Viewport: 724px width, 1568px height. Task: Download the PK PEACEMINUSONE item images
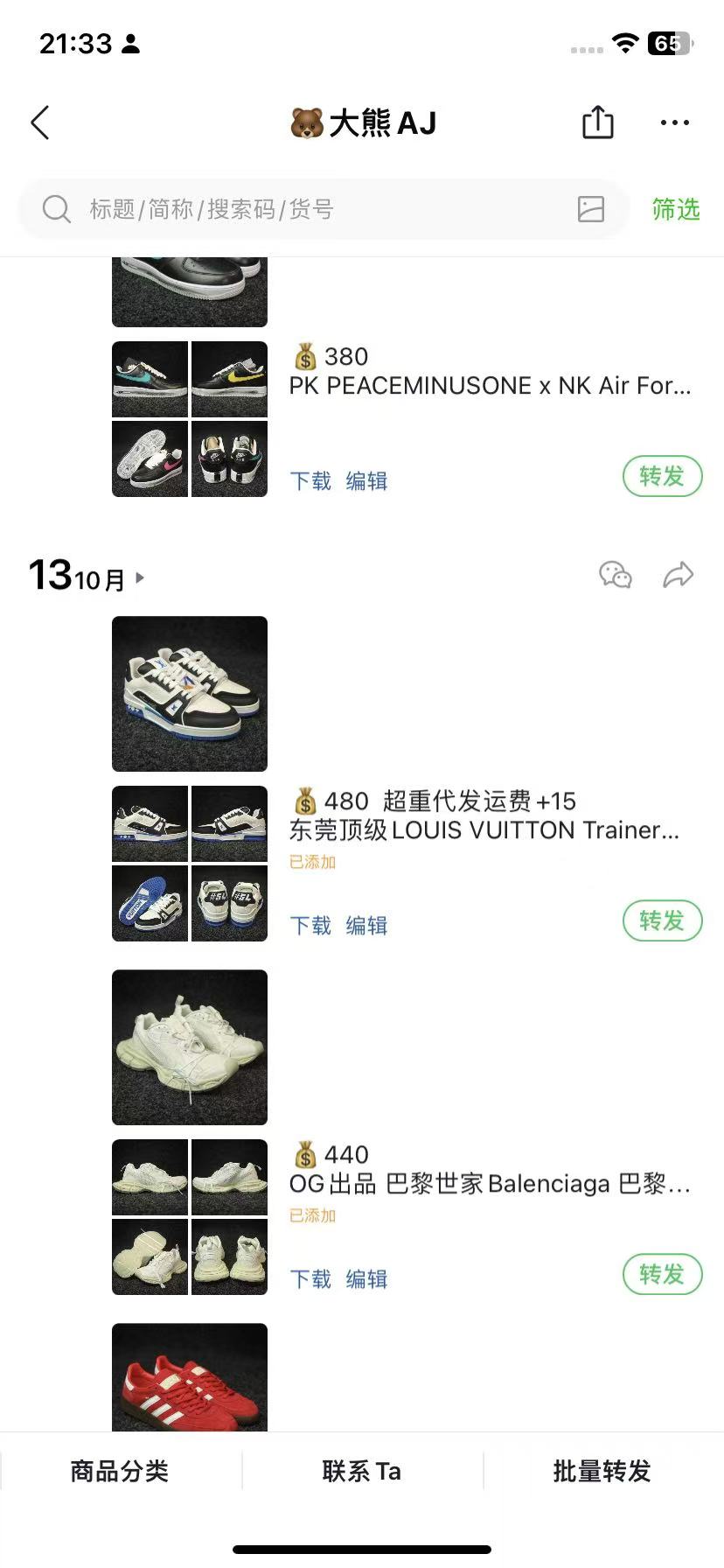tap(310, 481)
